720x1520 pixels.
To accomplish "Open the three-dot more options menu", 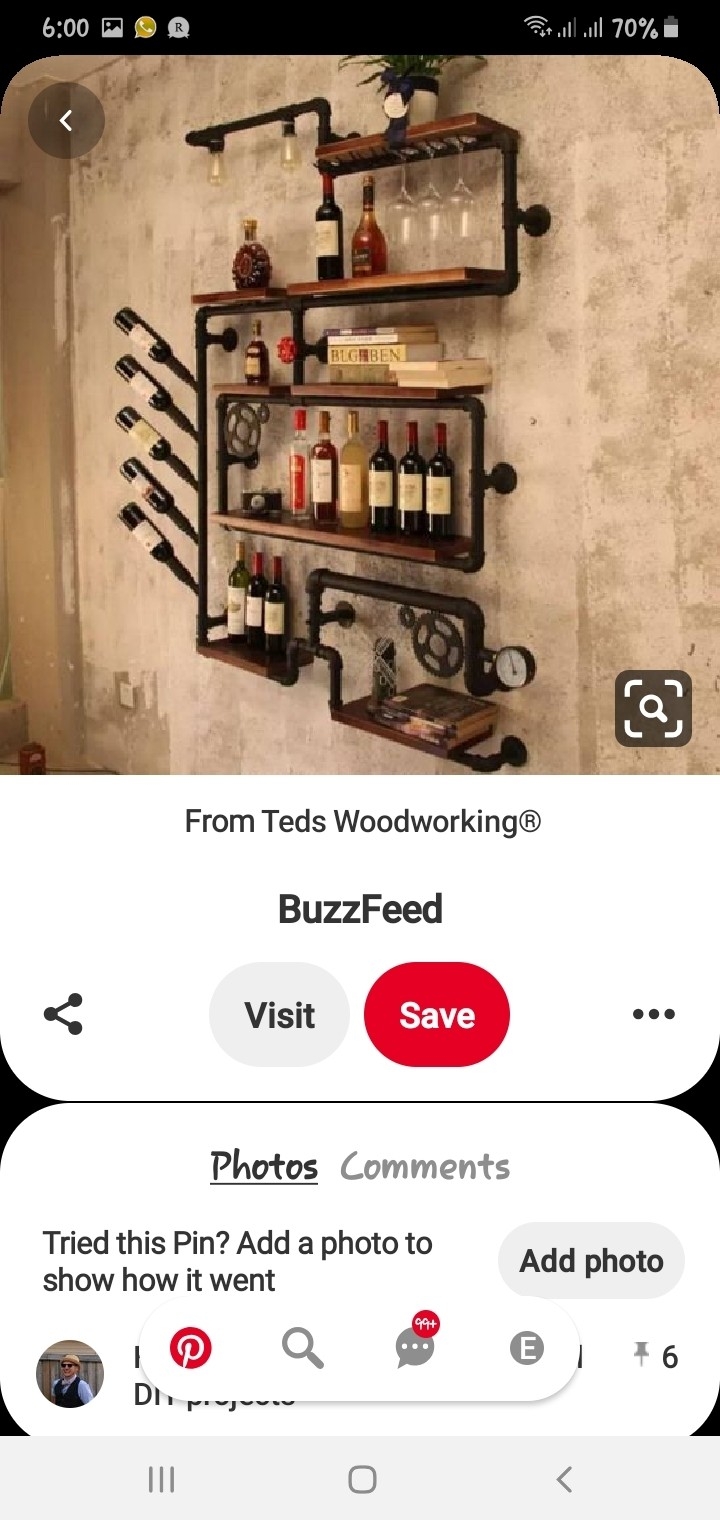I will [x=654, y=1014].
